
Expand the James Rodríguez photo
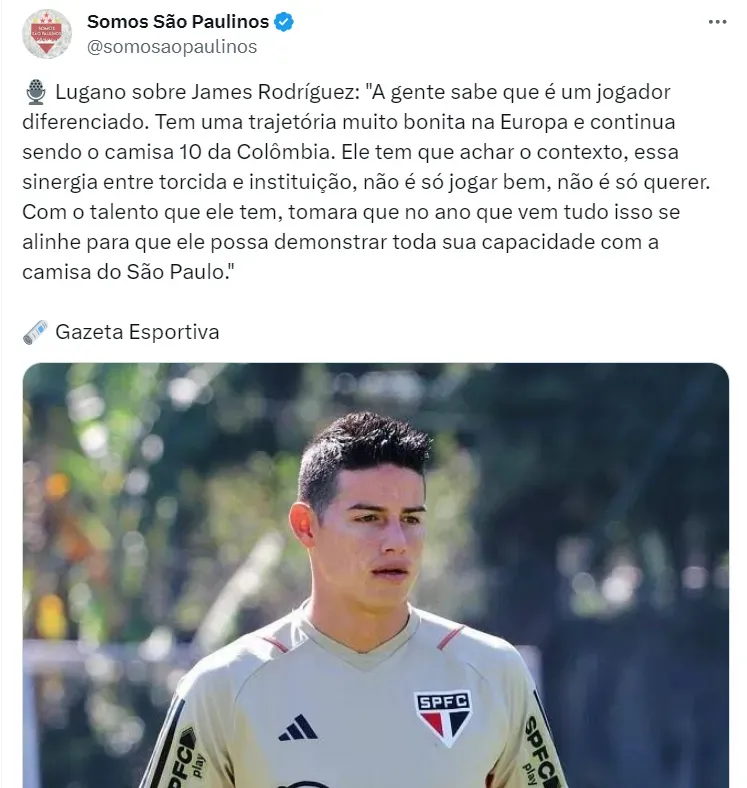pos(375,575)
